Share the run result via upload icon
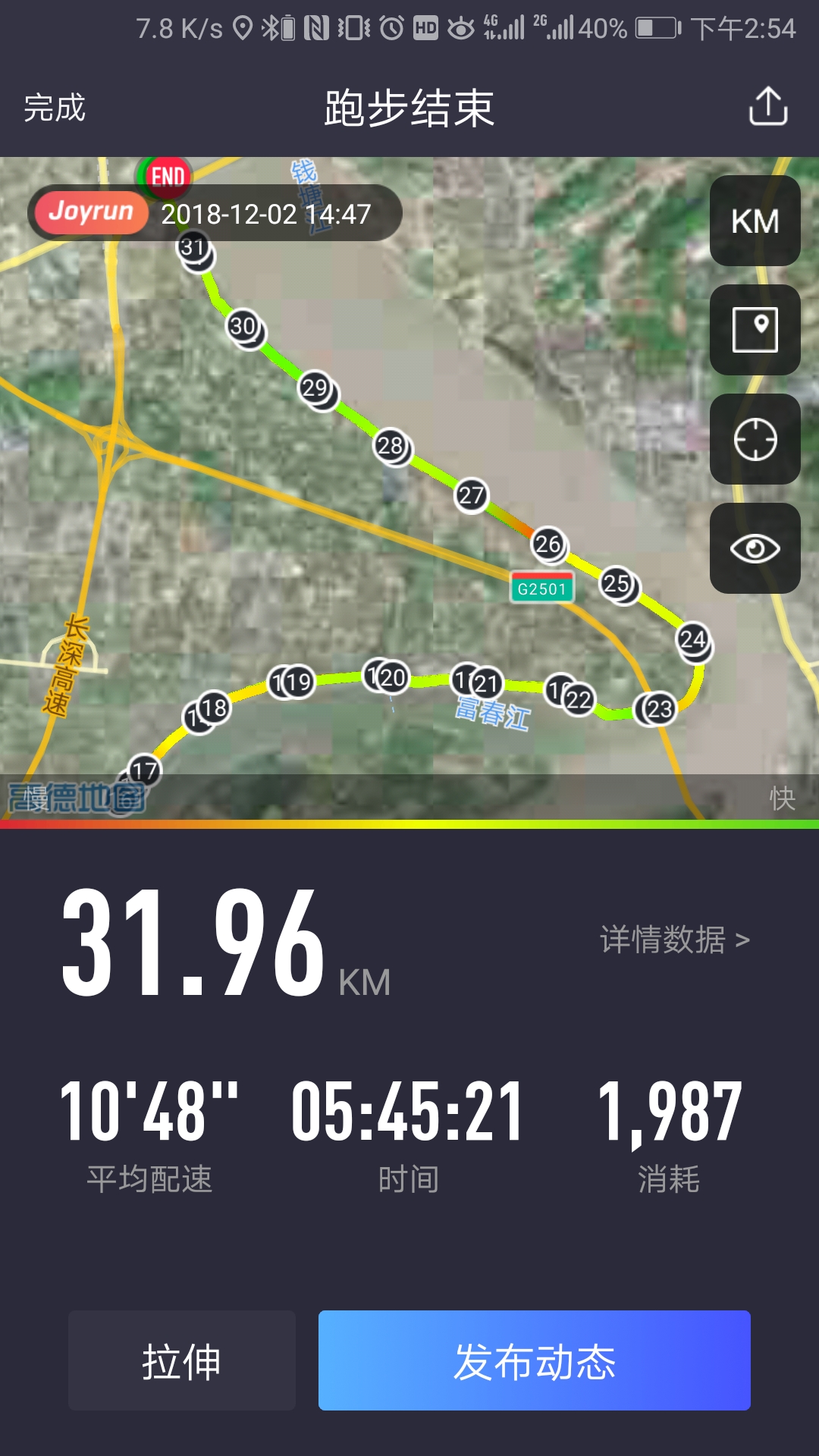The image size is (819, 1456). (767, 106)
